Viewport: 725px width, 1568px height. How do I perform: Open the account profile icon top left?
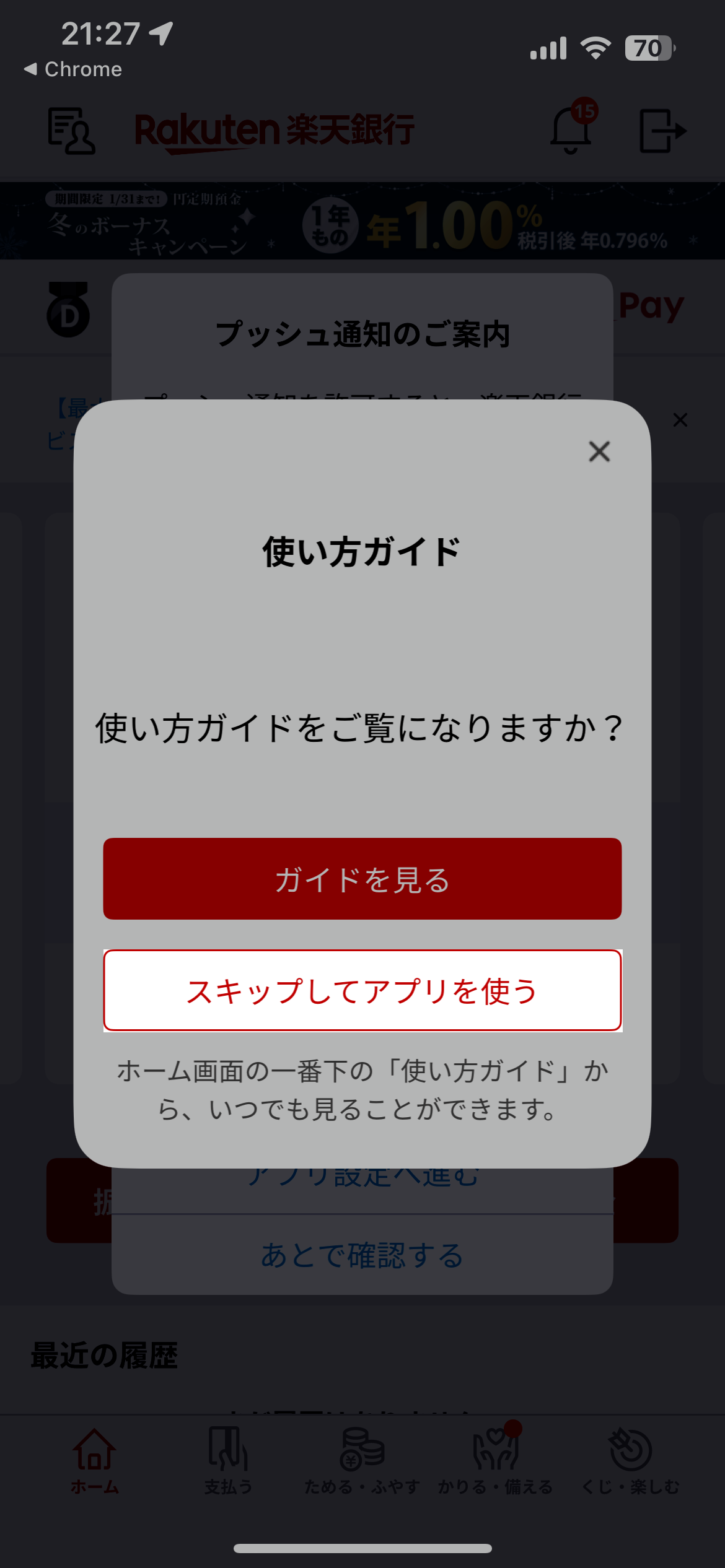point(72,131)
